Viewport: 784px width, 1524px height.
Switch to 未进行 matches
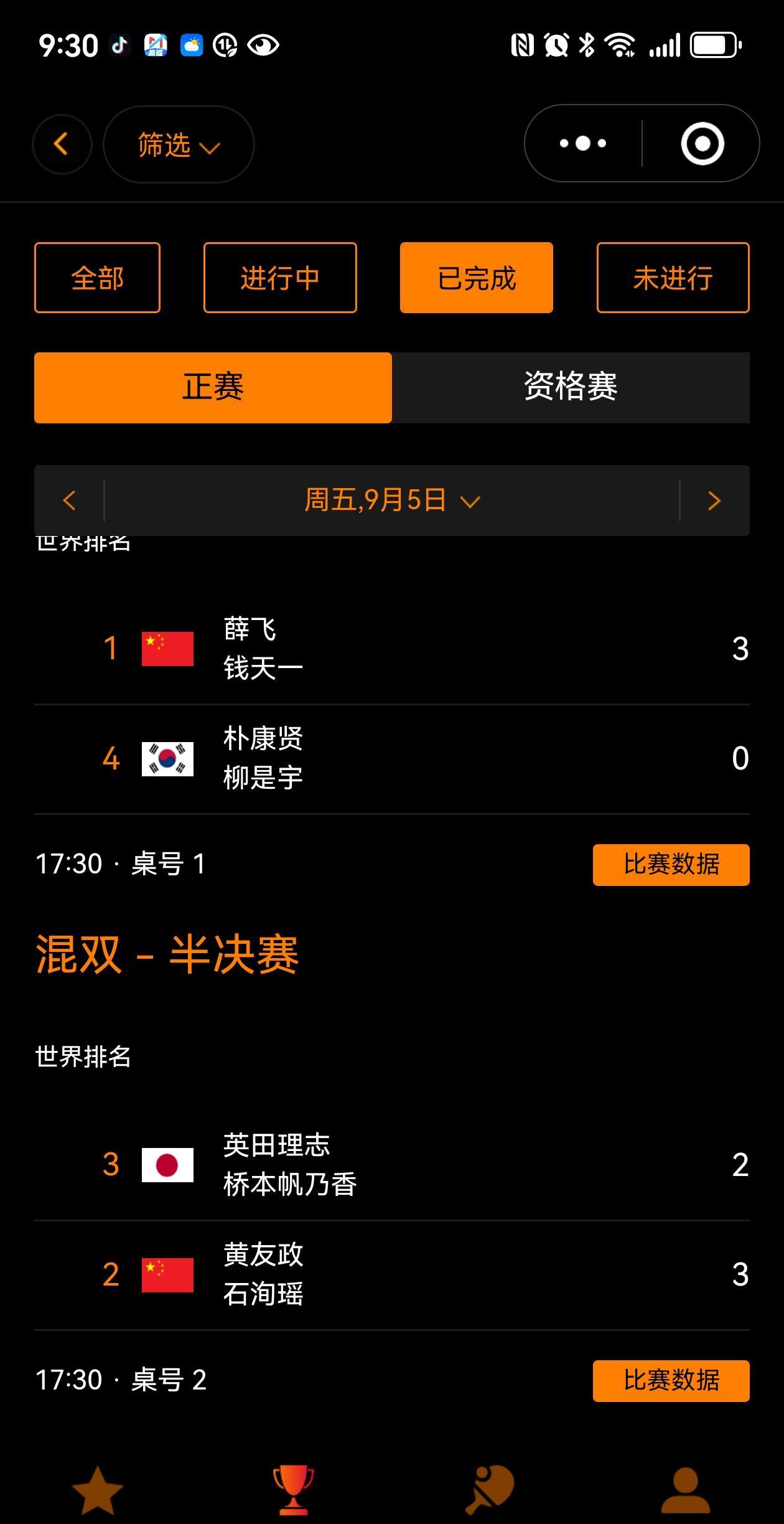(x=673, y=278)
